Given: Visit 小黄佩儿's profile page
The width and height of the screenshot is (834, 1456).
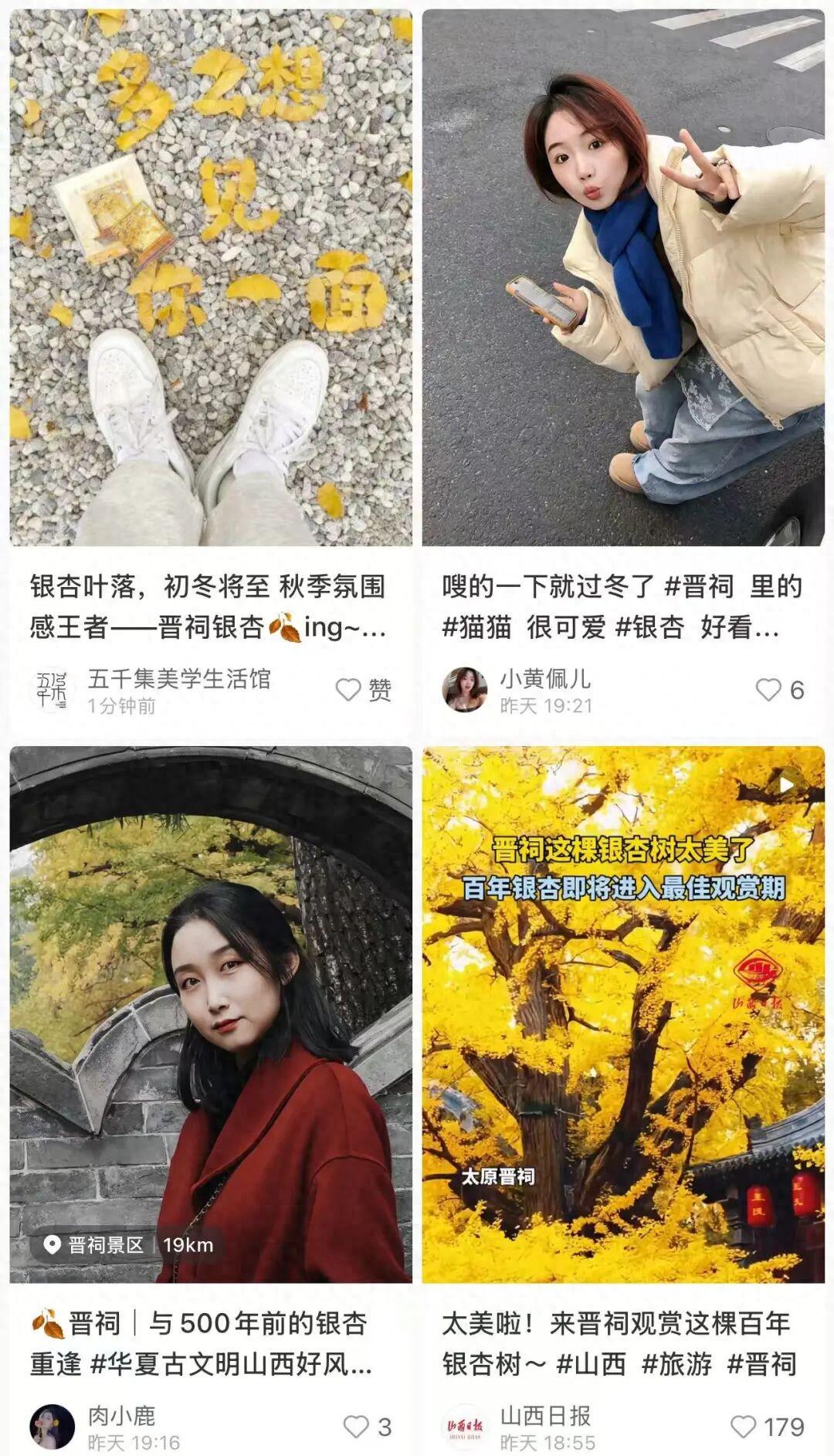Looking at the screenshot, I should point(465,690).
